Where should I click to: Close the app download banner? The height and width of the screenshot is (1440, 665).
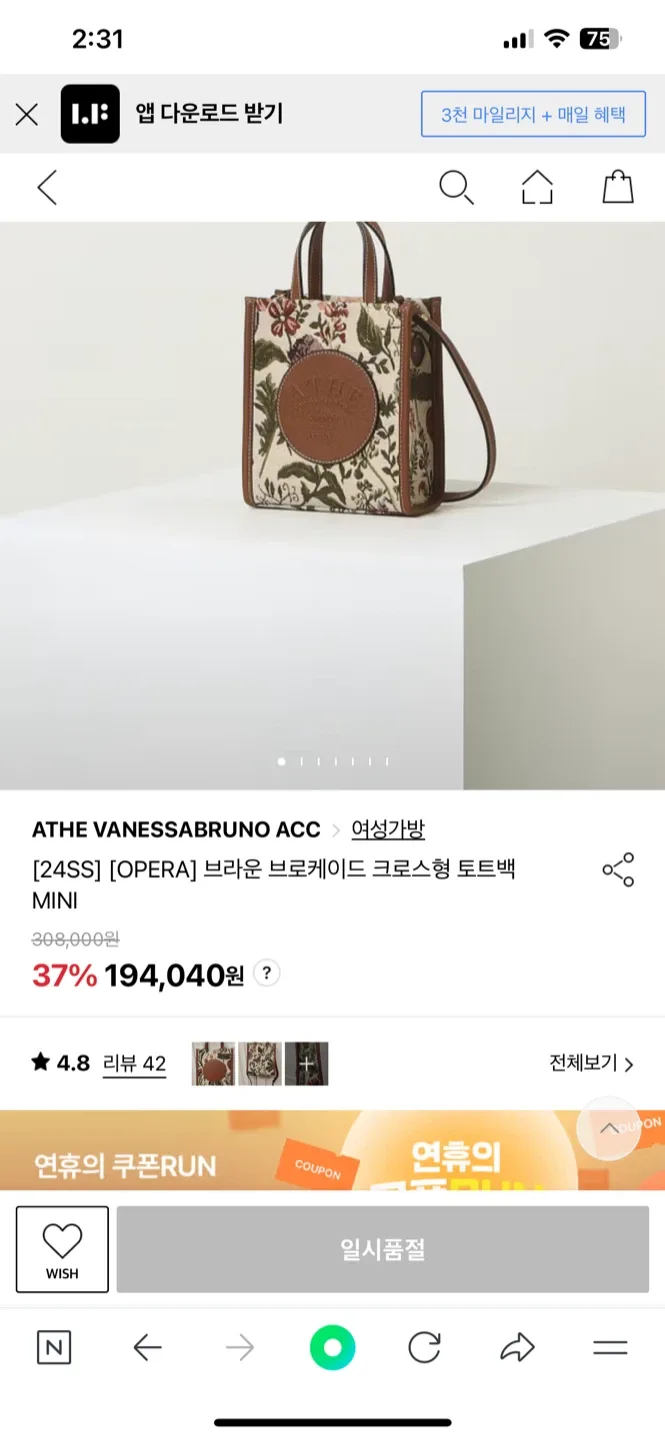[27, 114]
